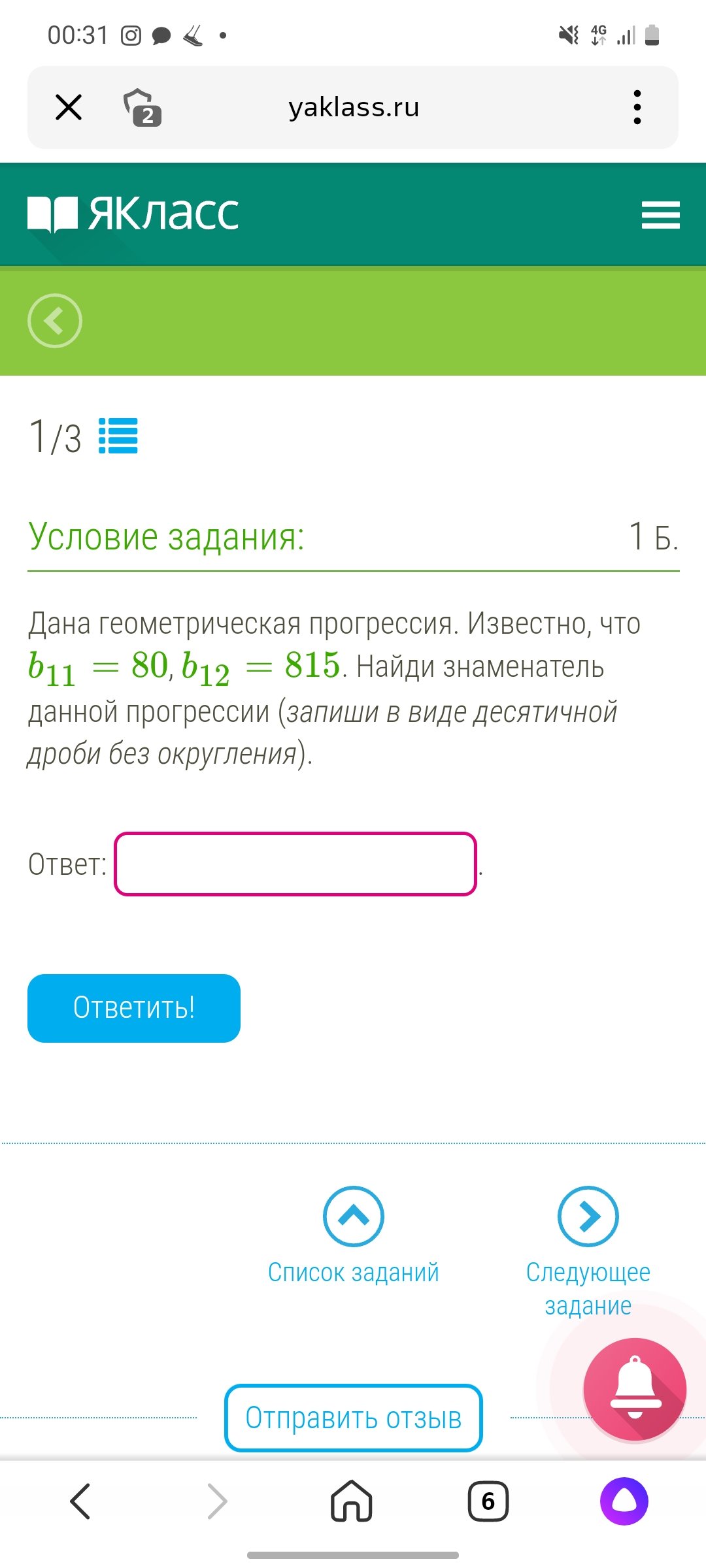Go to the browser home page

[x=352, y=1501]
